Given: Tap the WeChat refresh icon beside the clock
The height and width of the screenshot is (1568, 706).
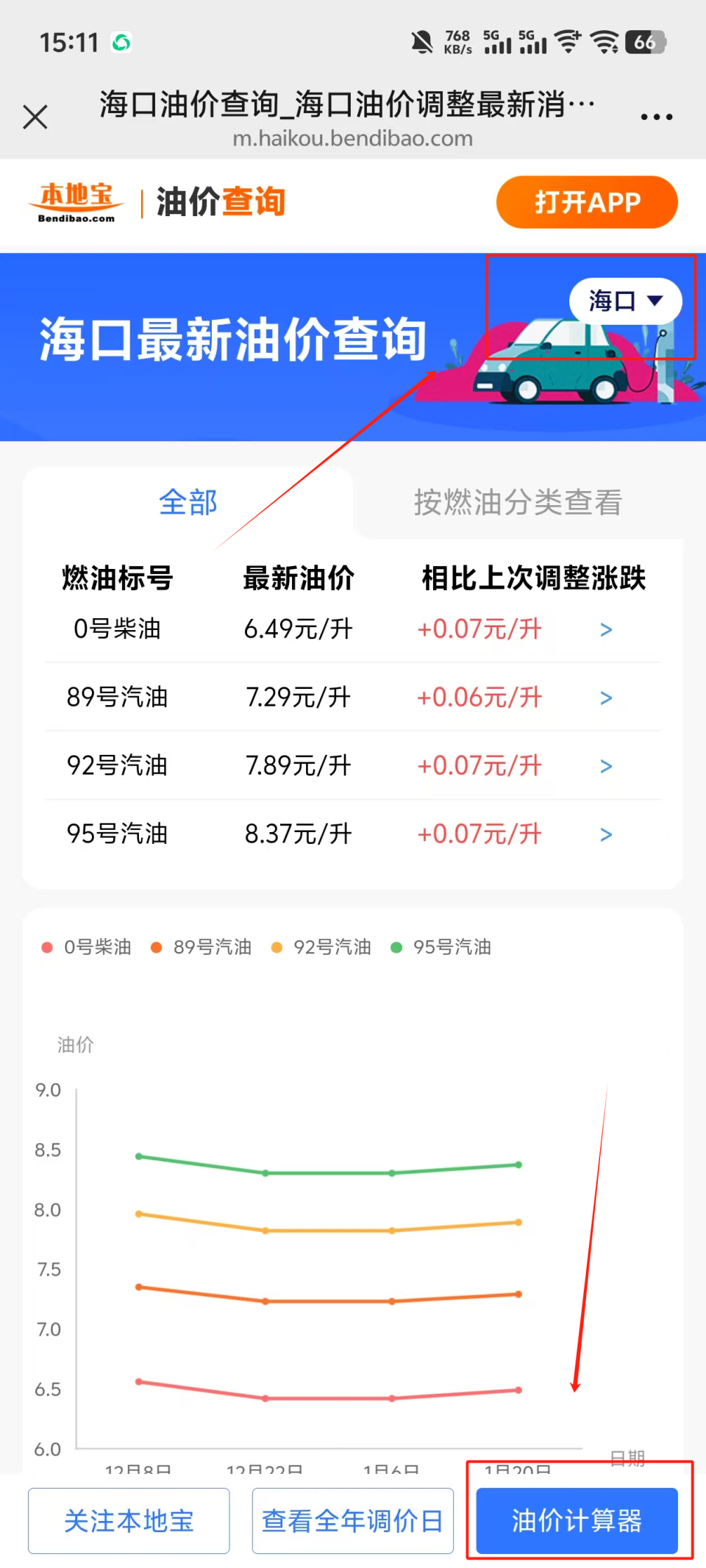Looking at the screenshot, I should (x=120, y=42).
